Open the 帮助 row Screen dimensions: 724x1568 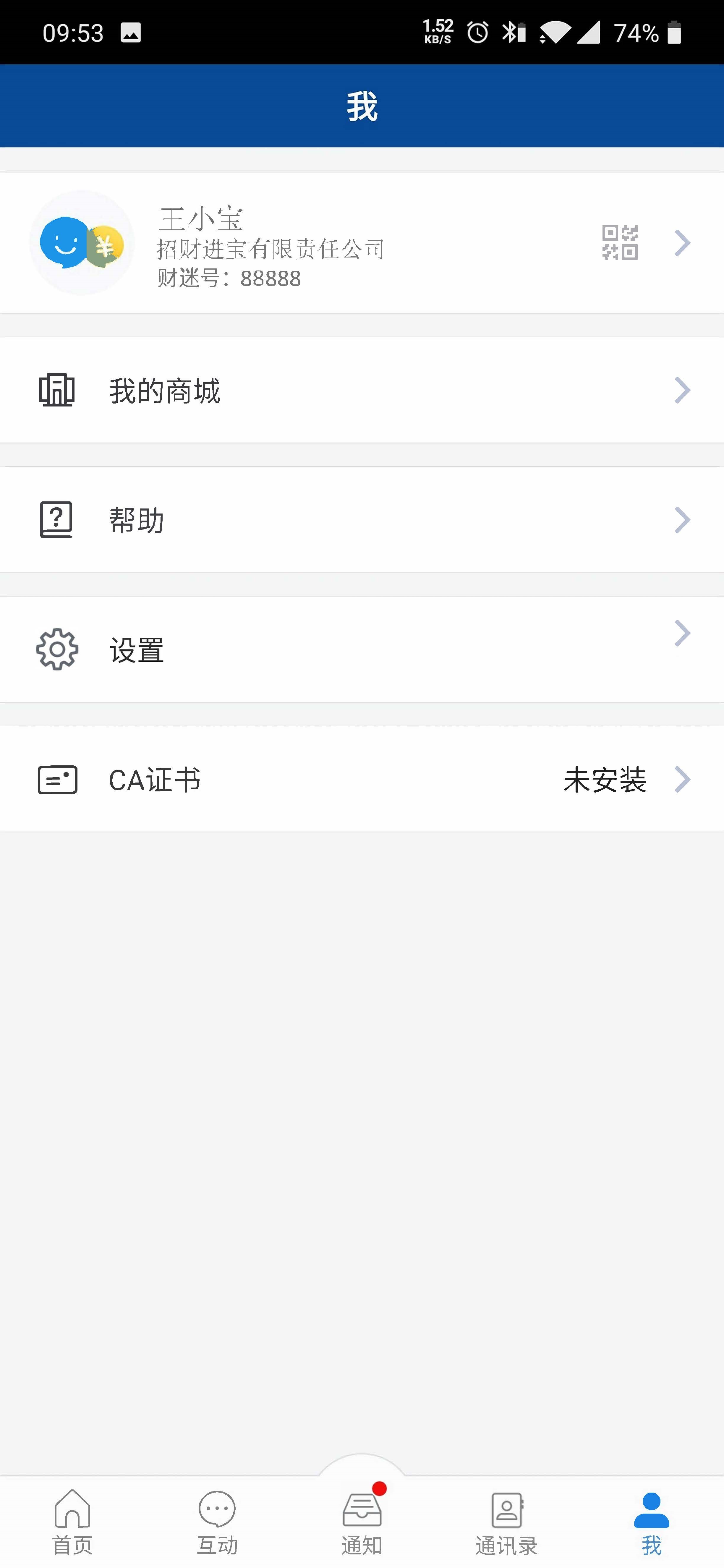(362, 520)
